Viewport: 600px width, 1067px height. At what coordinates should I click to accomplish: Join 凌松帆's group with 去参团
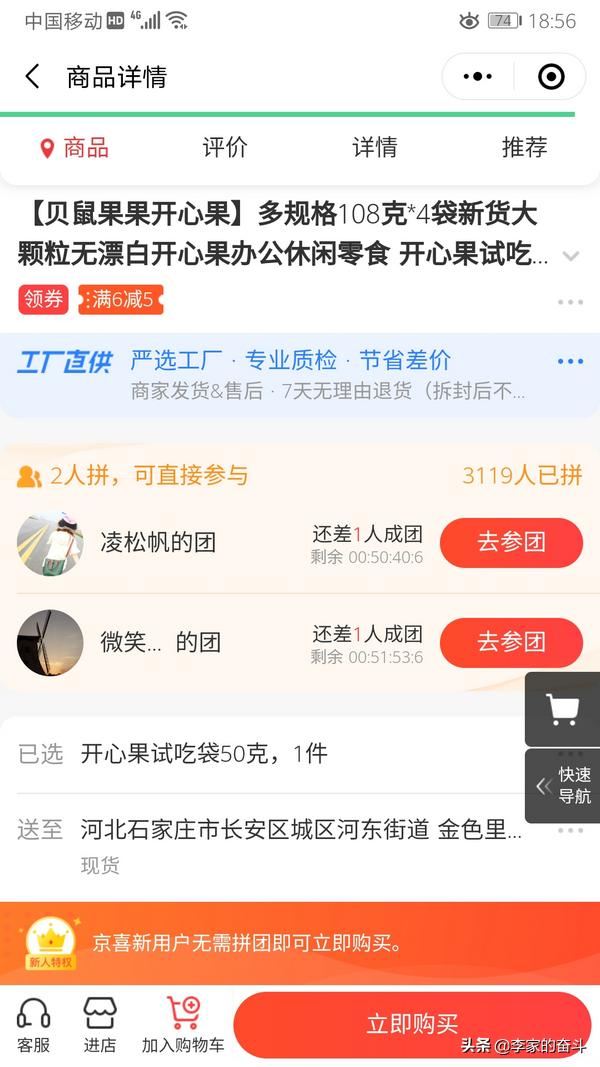[x=511, y=543]
